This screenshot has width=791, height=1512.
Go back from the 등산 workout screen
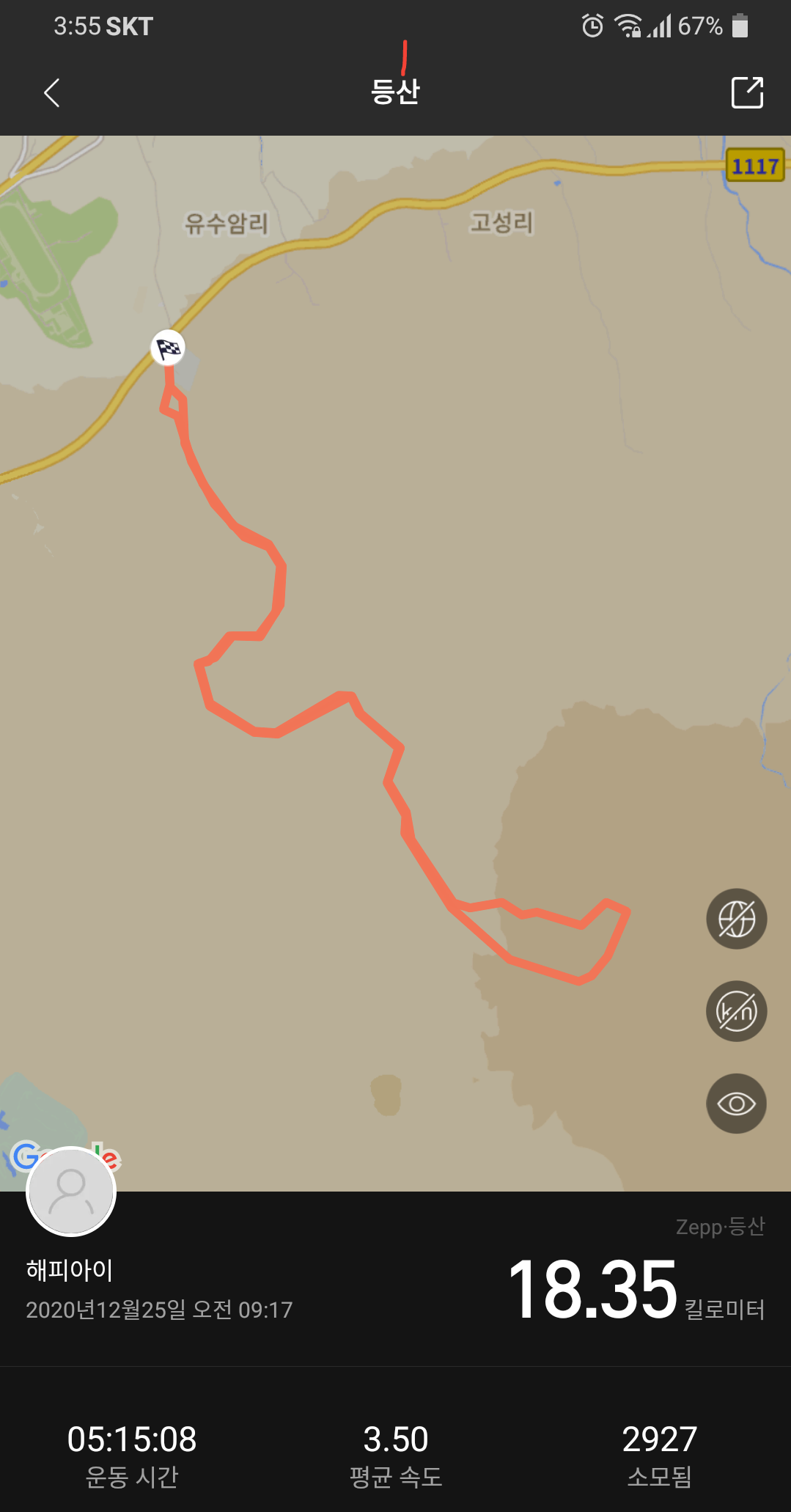51,93
